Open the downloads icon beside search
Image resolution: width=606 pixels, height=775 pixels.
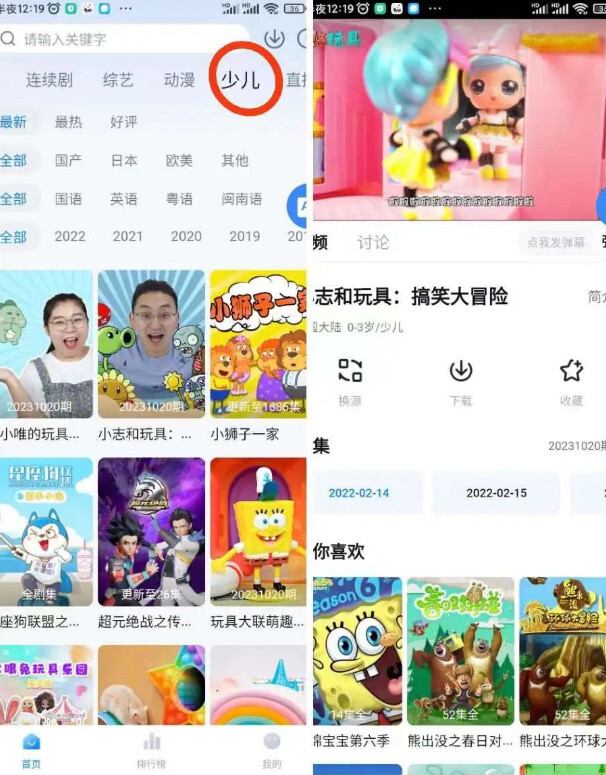tap(273, 39)
